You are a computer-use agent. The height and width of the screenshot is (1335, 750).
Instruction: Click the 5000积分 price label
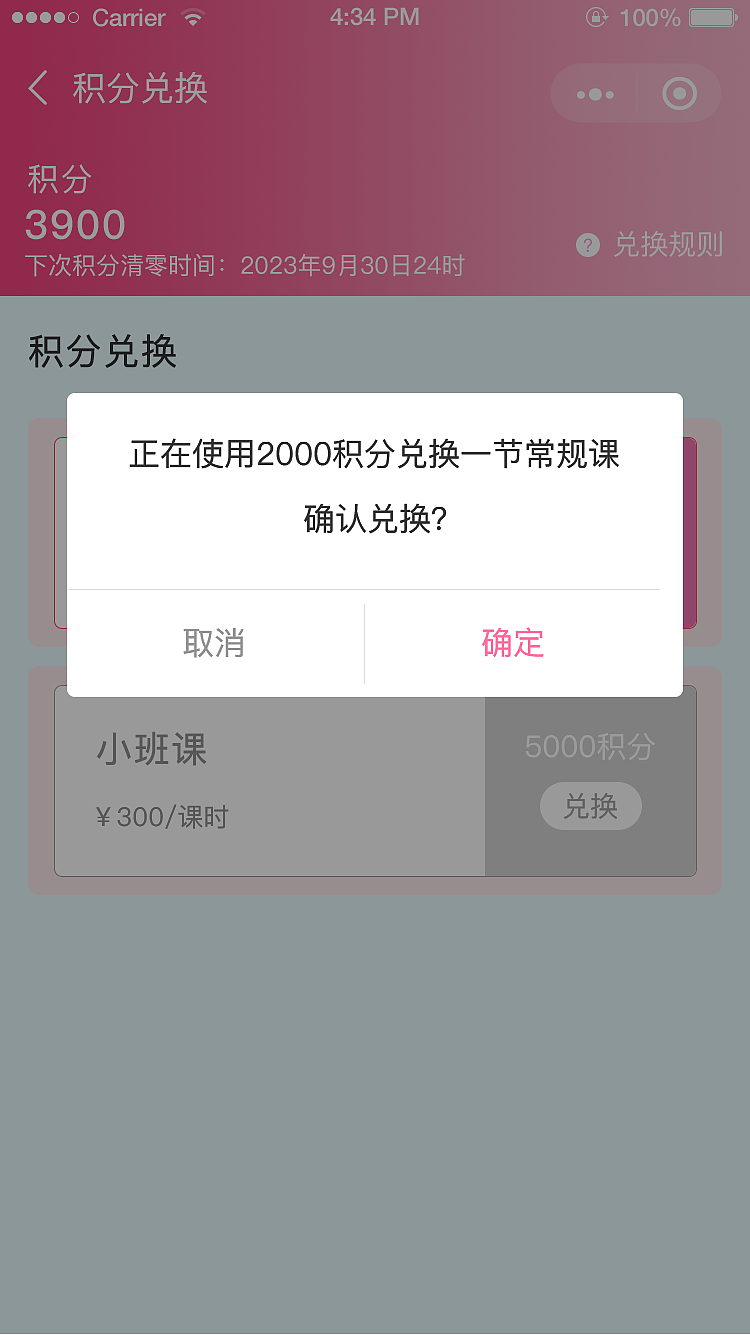(590, 747)
